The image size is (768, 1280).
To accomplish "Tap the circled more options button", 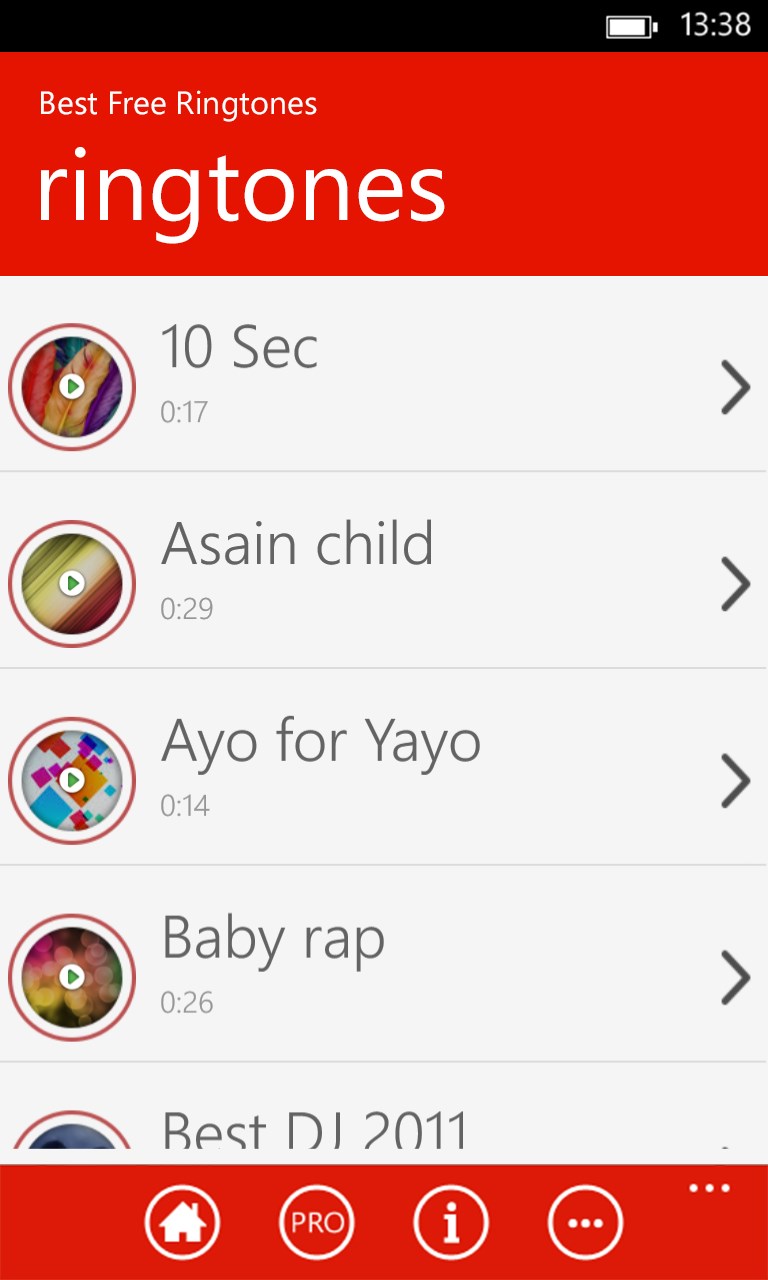I will (585, 1222).
